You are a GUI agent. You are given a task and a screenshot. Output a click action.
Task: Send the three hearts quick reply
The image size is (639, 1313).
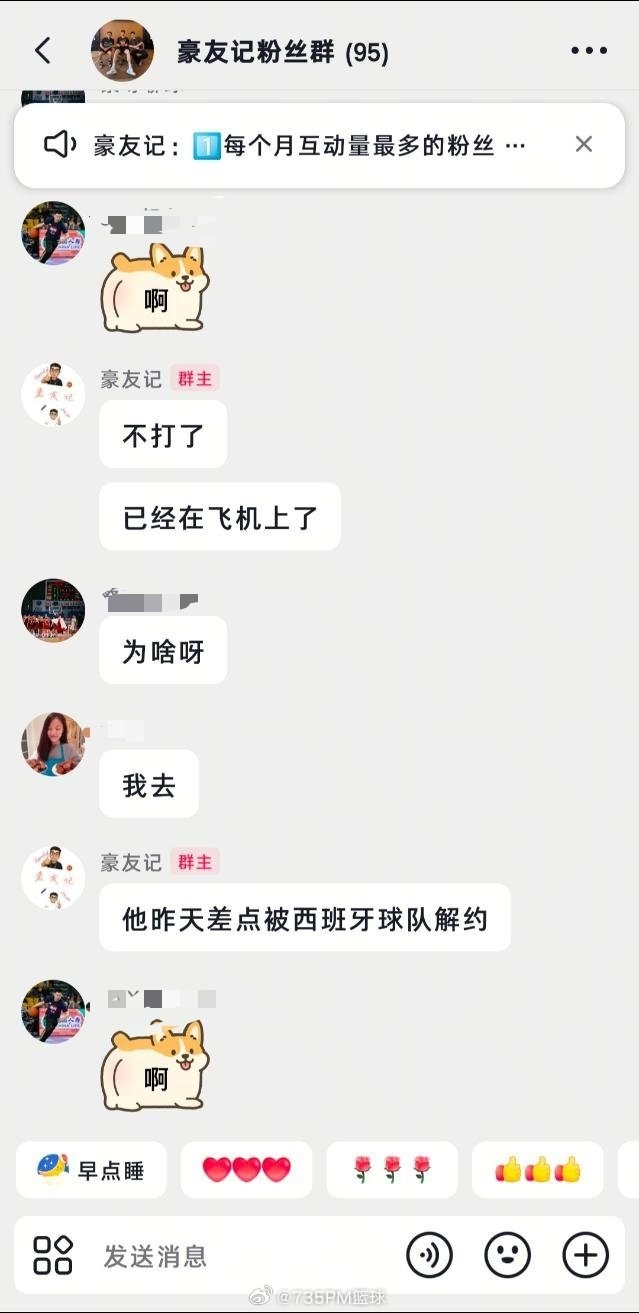click(x=246, y=1169)
